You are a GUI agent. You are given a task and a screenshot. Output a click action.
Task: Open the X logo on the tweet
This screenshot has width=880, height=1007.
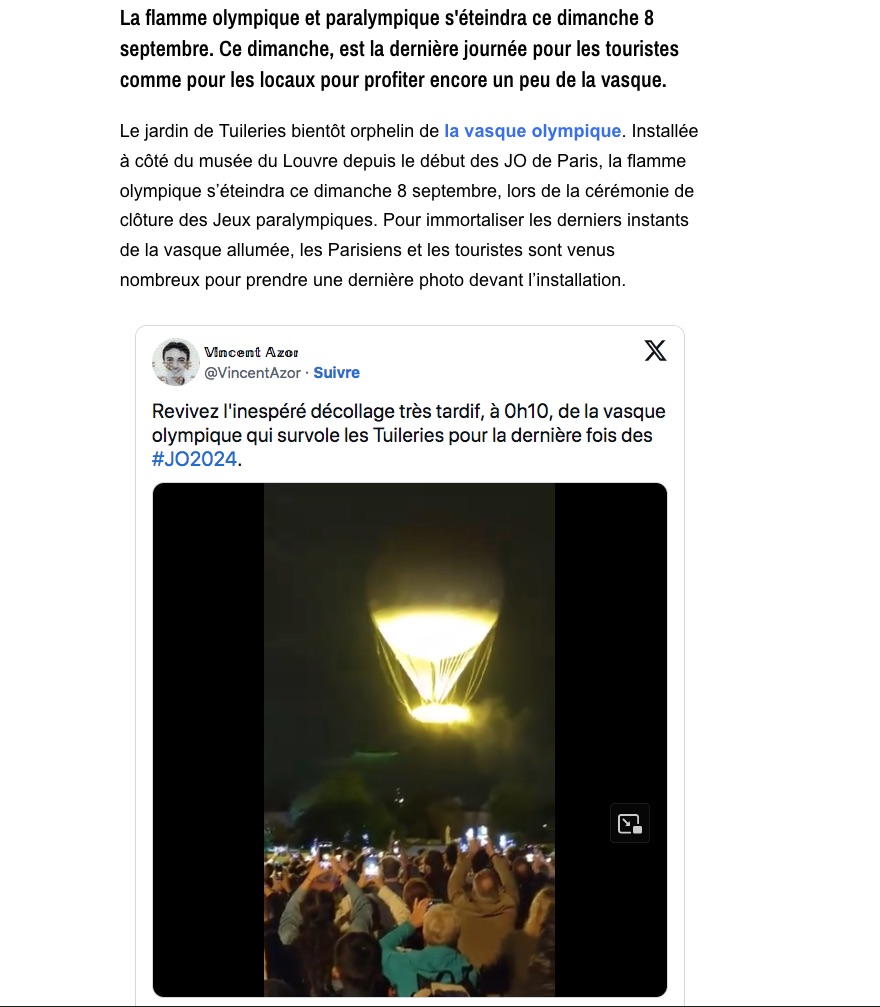point(655,351)
